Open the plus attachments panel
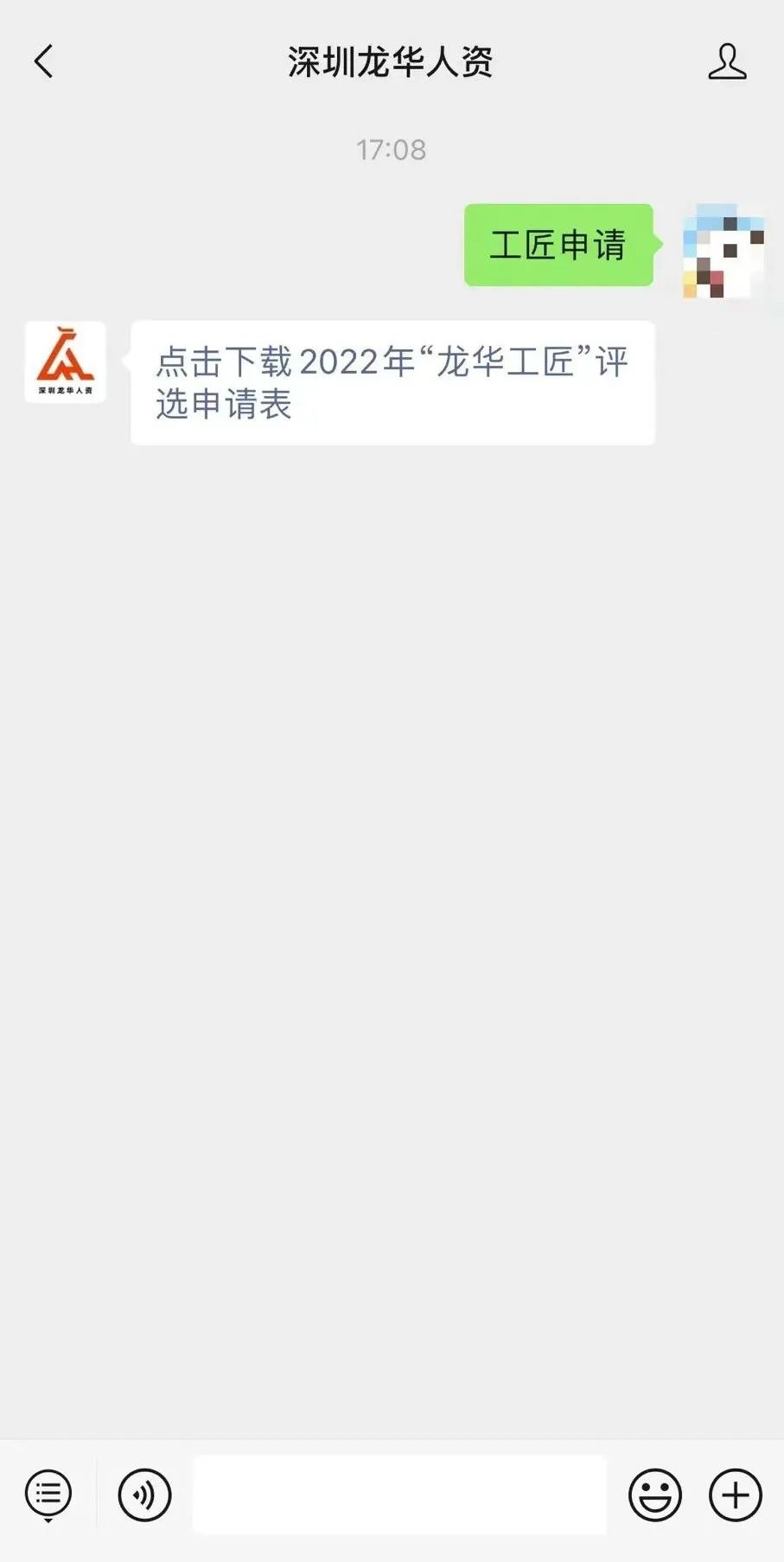 tap(735, 1495)
